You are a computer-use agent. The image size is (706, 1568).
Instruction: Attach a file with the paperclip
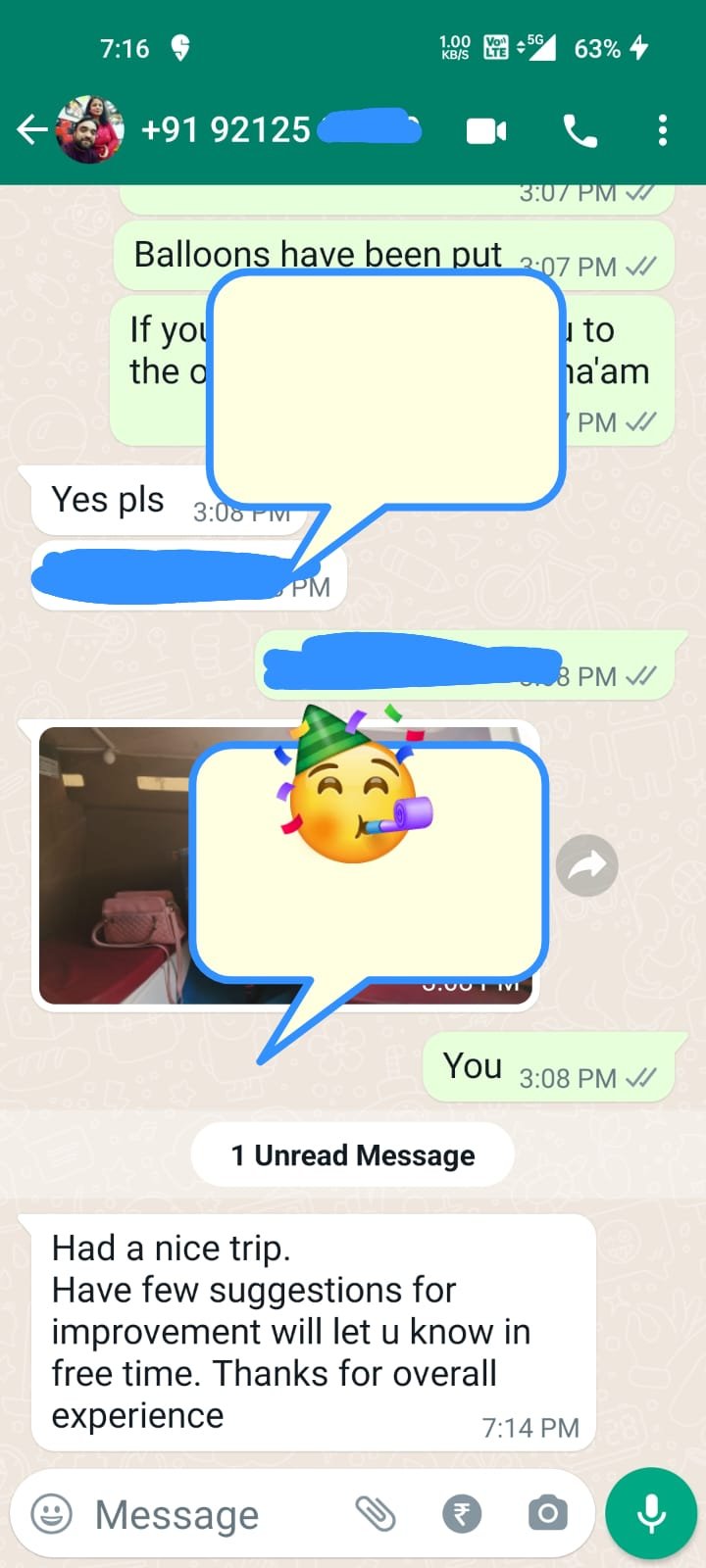[x=375, y=1514]
